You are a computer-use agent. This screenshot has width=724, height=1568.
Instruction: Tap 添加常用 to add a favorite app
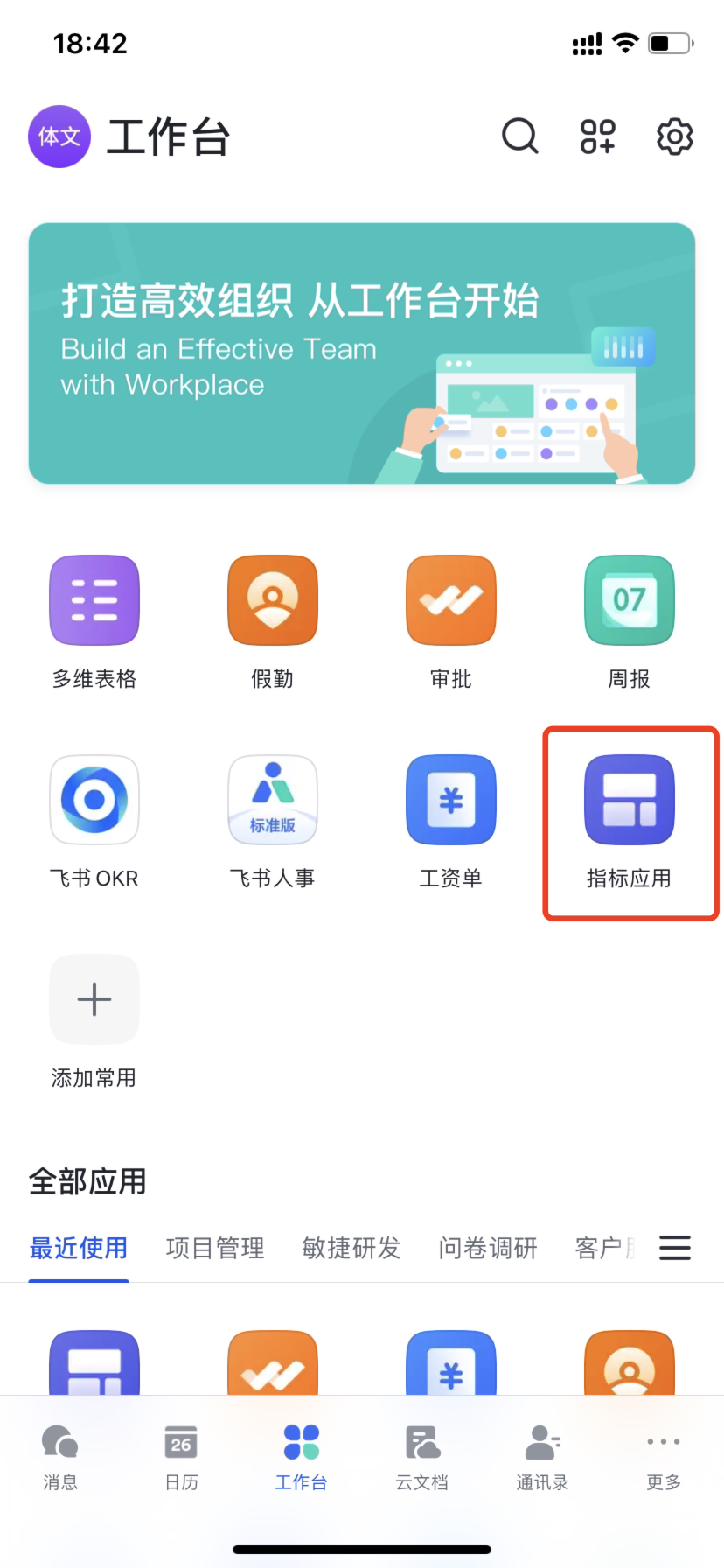coord(94,1000)
